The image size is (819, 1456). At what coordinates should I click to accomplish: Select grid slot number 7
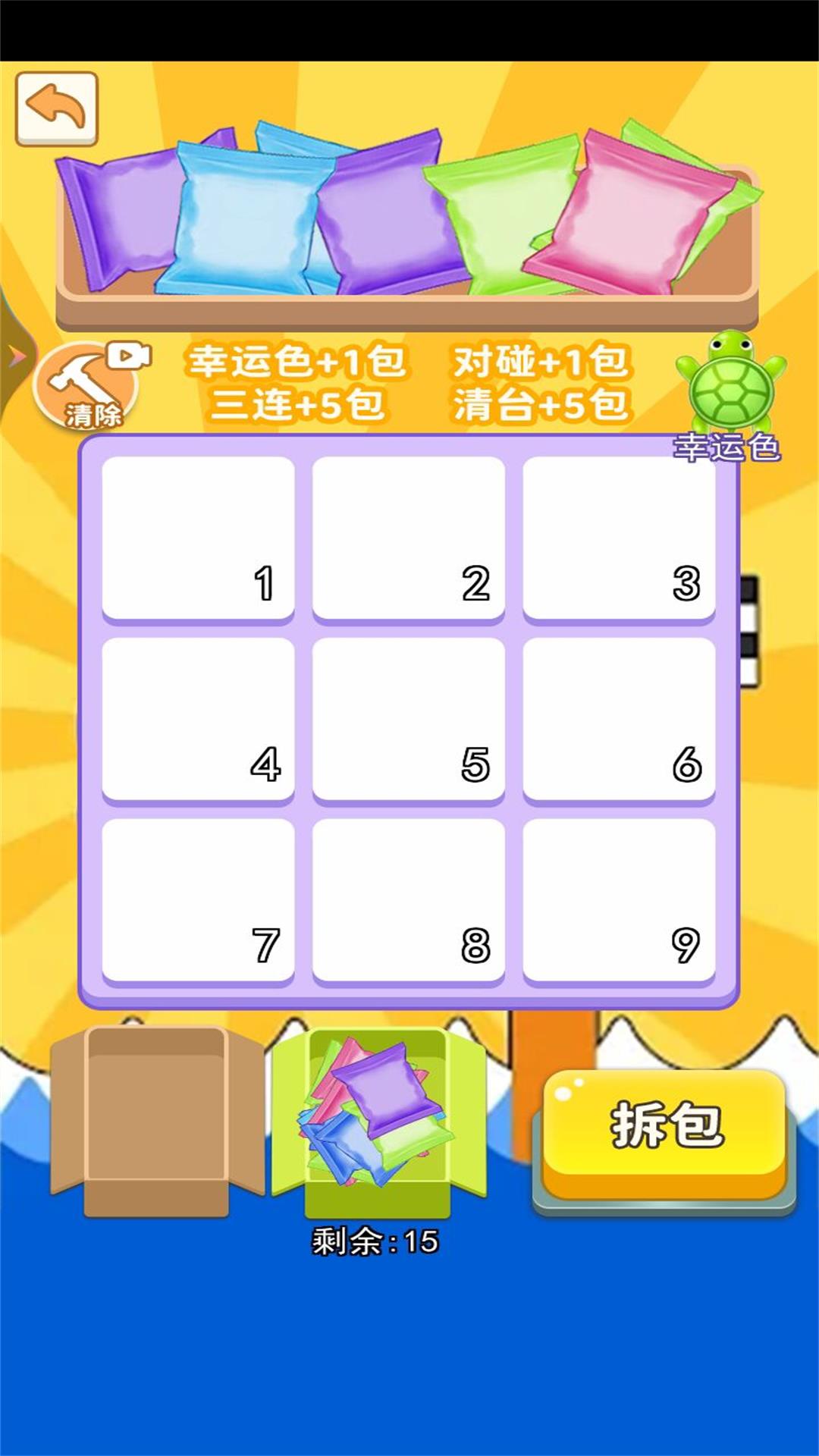(198, 900)
